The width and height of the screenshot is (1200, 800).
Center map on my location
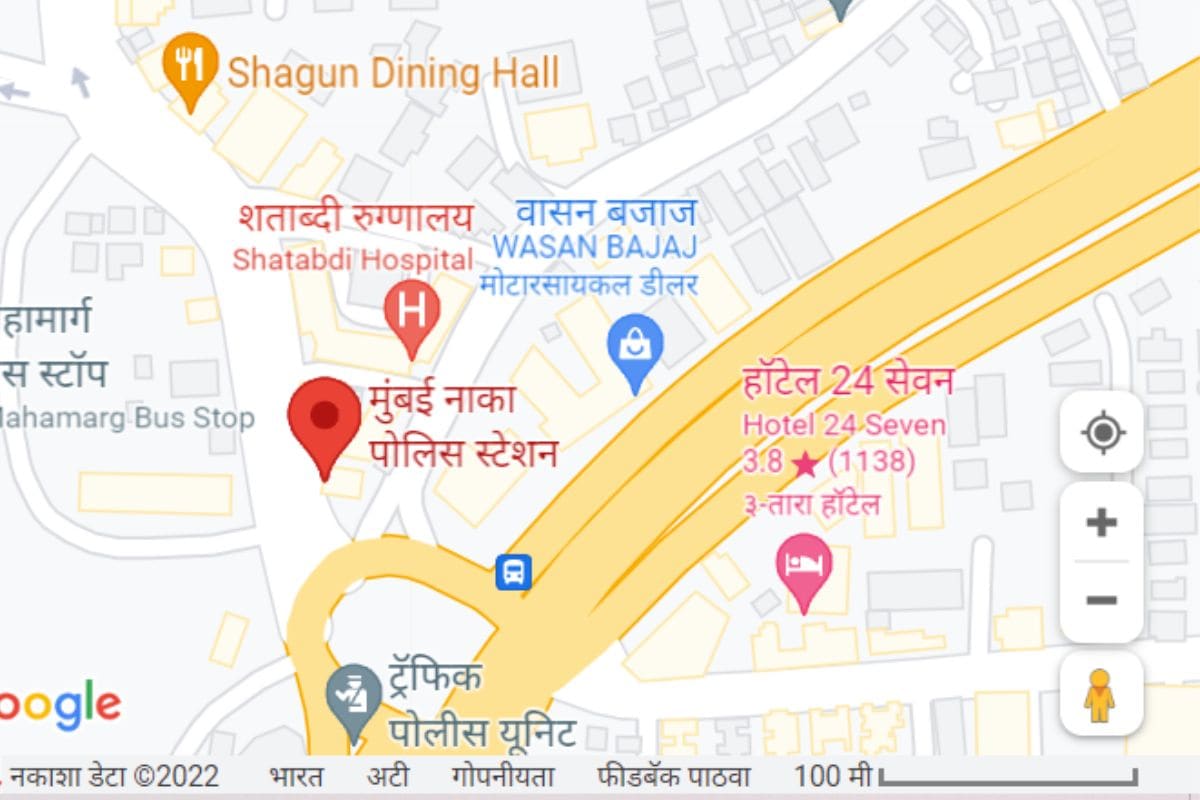click(x=1102, y=433)
